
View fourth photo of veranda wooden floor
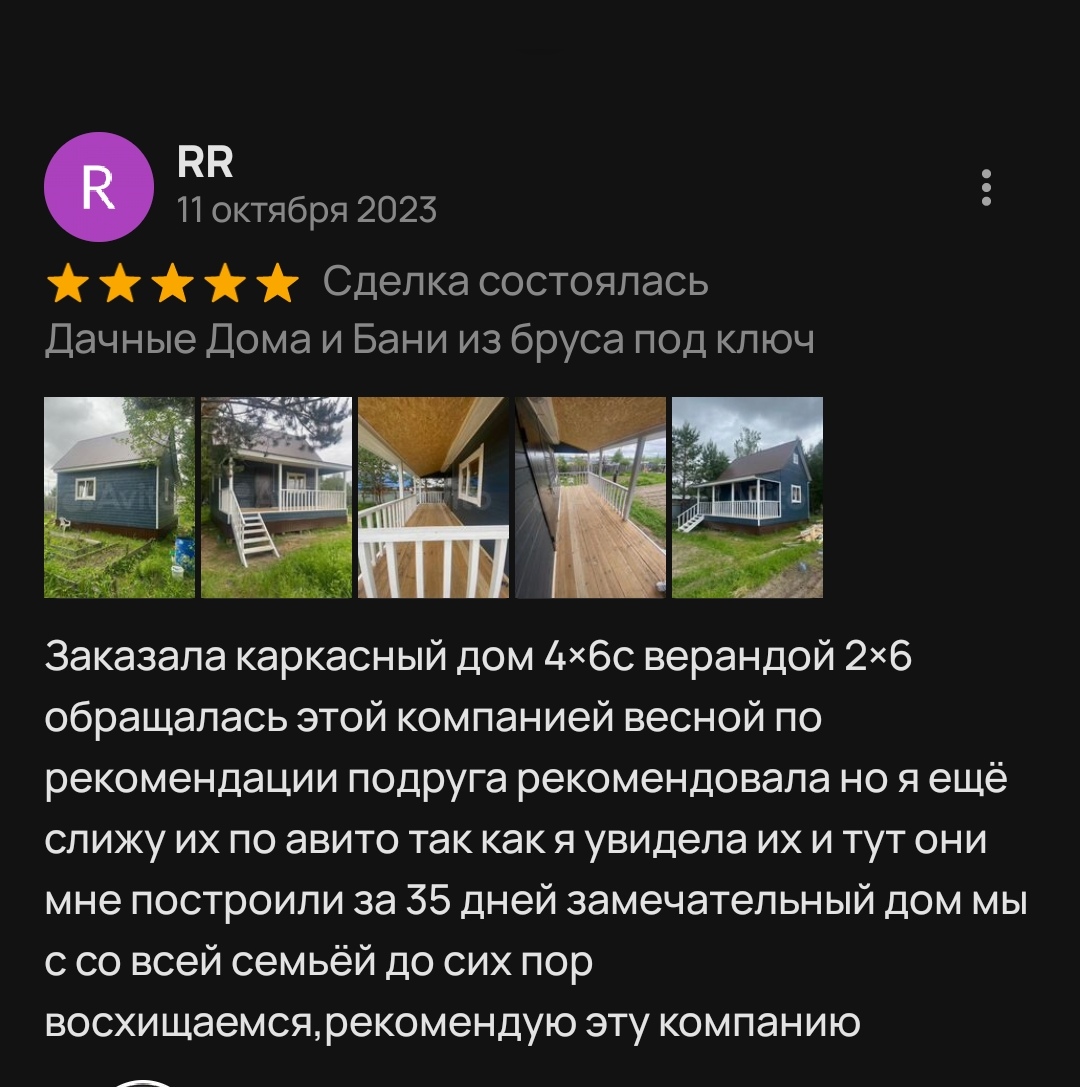(590, 497)
